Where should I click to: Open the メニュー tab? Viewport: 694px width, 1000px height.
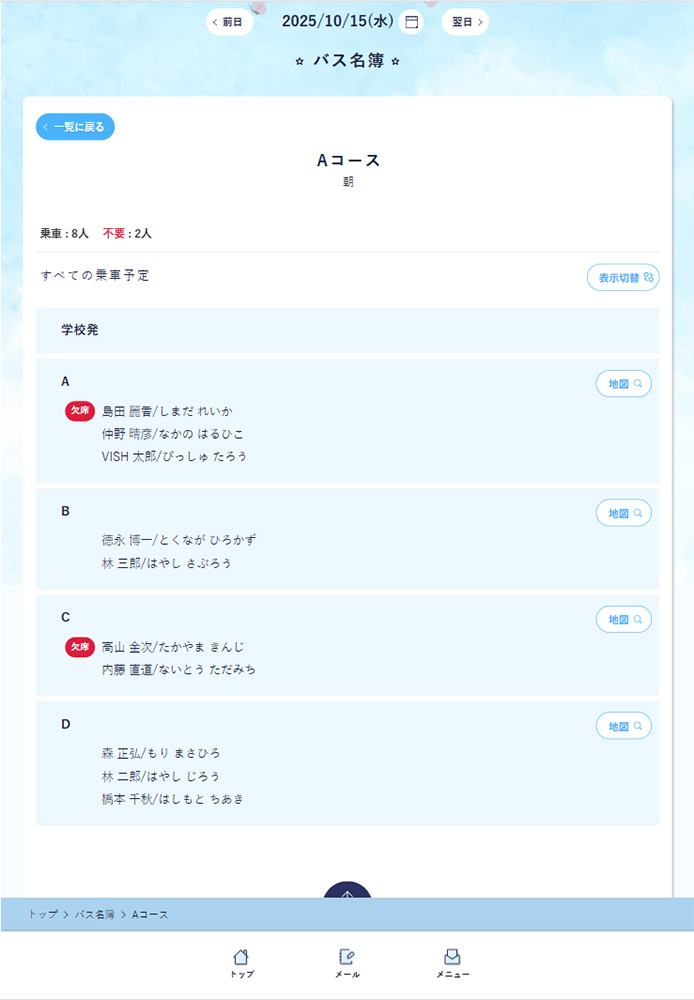point(452,963)
